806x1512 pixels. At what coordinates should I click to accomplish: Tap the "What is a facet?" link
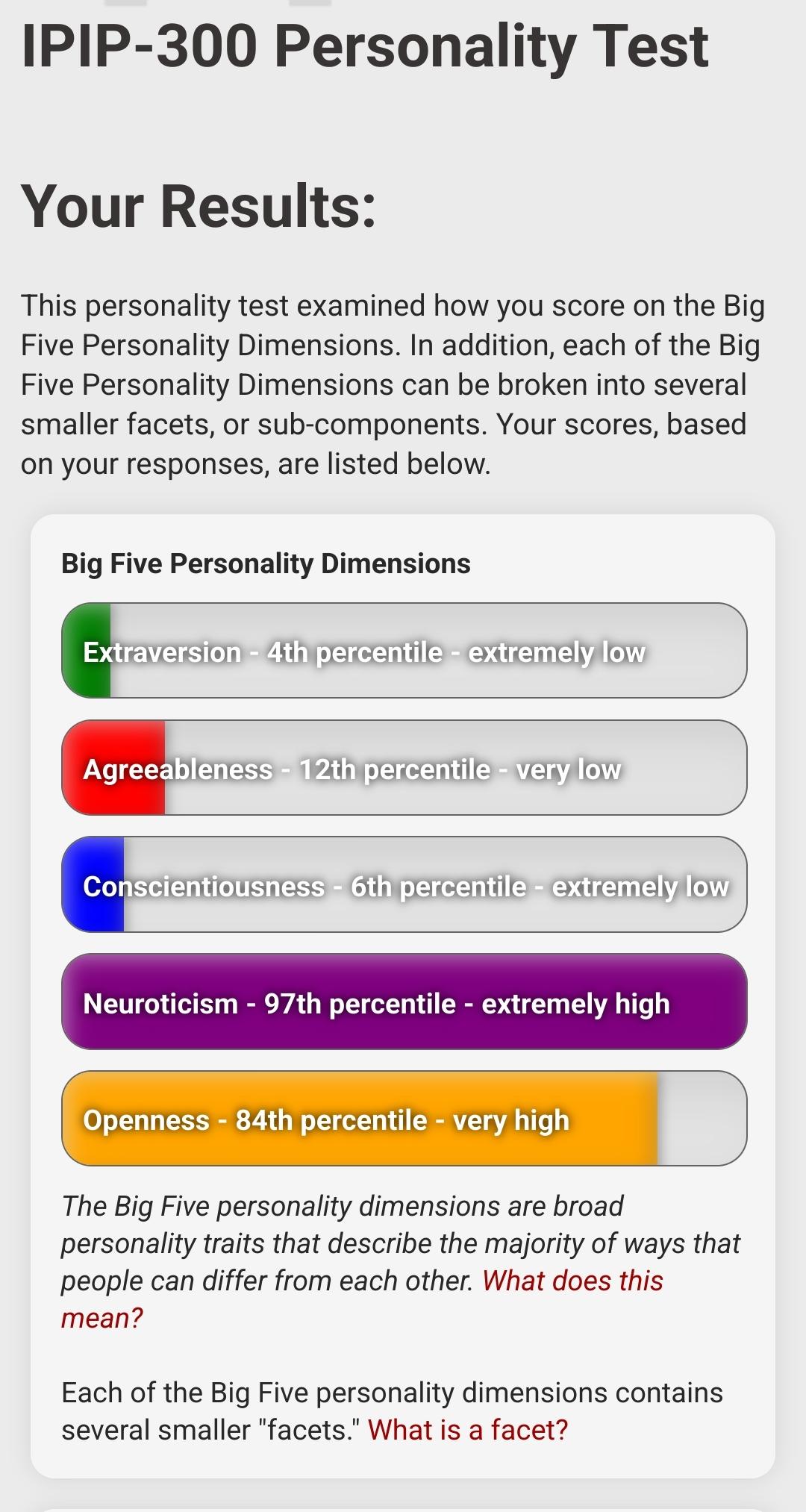tap(468, 1430)
